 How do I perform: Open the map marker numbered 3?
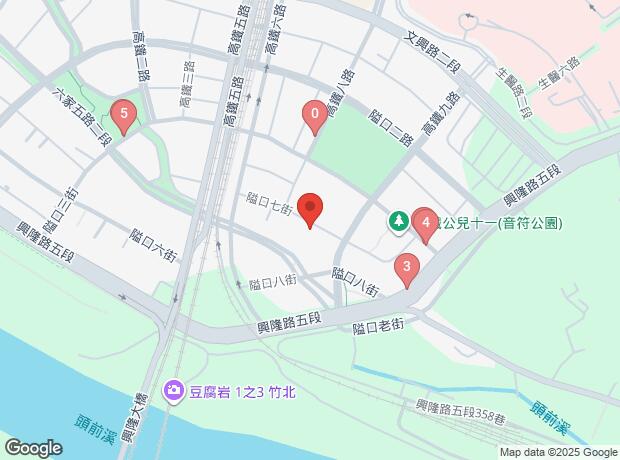[406, 267]
